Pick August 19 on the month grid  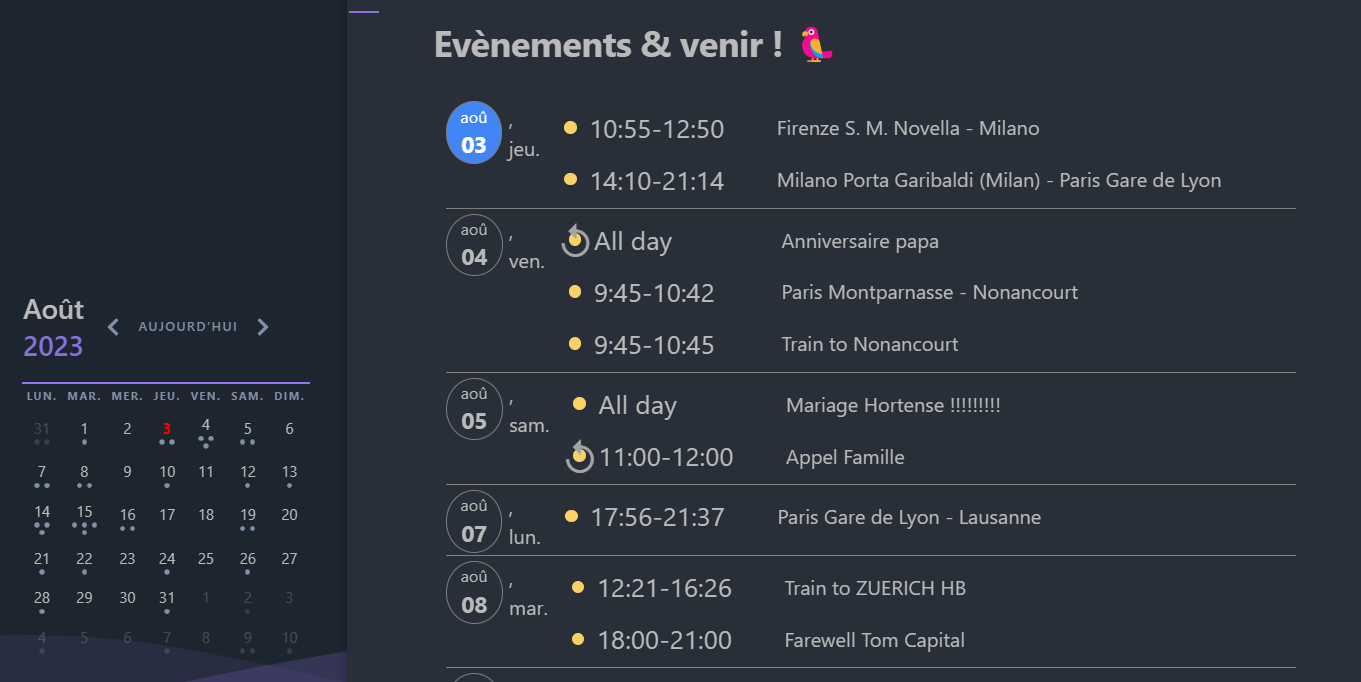point(247,515)
